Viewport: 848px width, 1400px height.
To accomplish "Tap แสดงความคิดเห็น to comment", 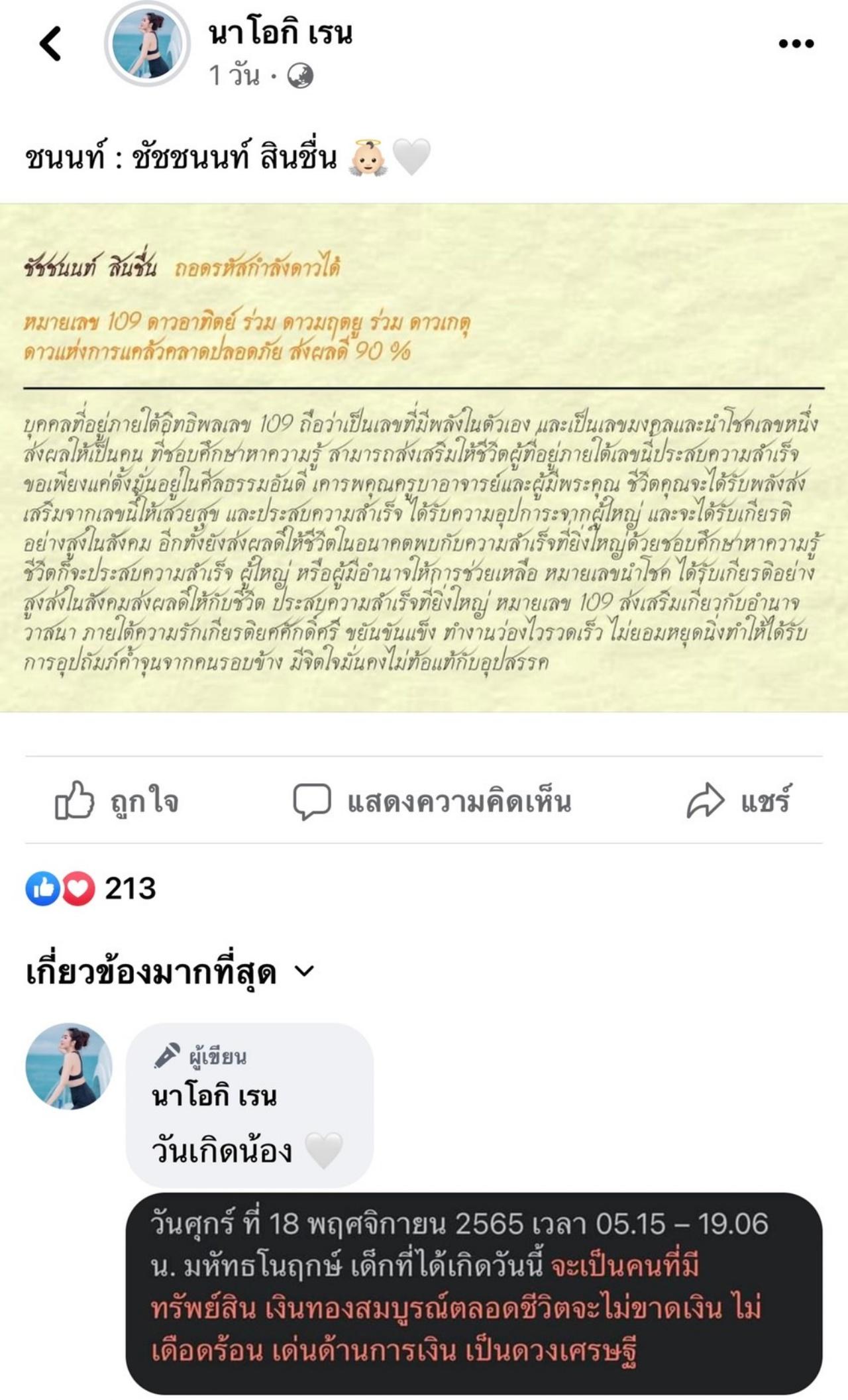I will pos(432,801).
